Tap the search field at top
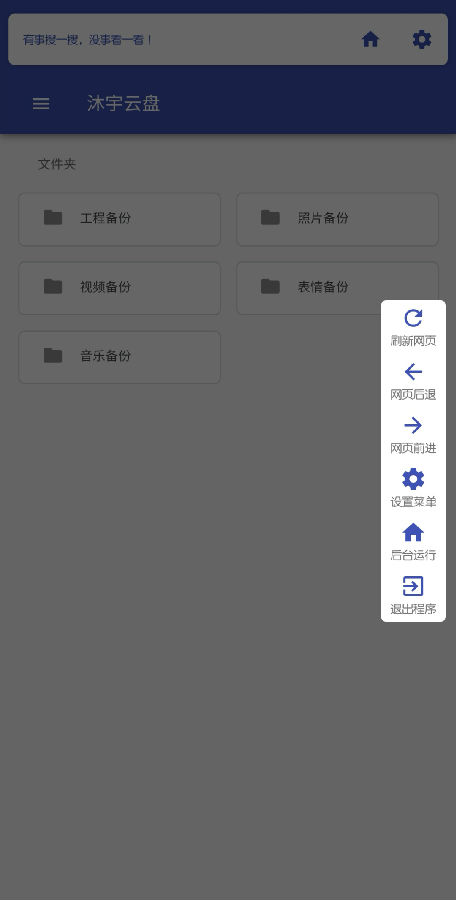The height and width of the screenshot is (900, 456). pyautogui.click(x=178, y=40)
